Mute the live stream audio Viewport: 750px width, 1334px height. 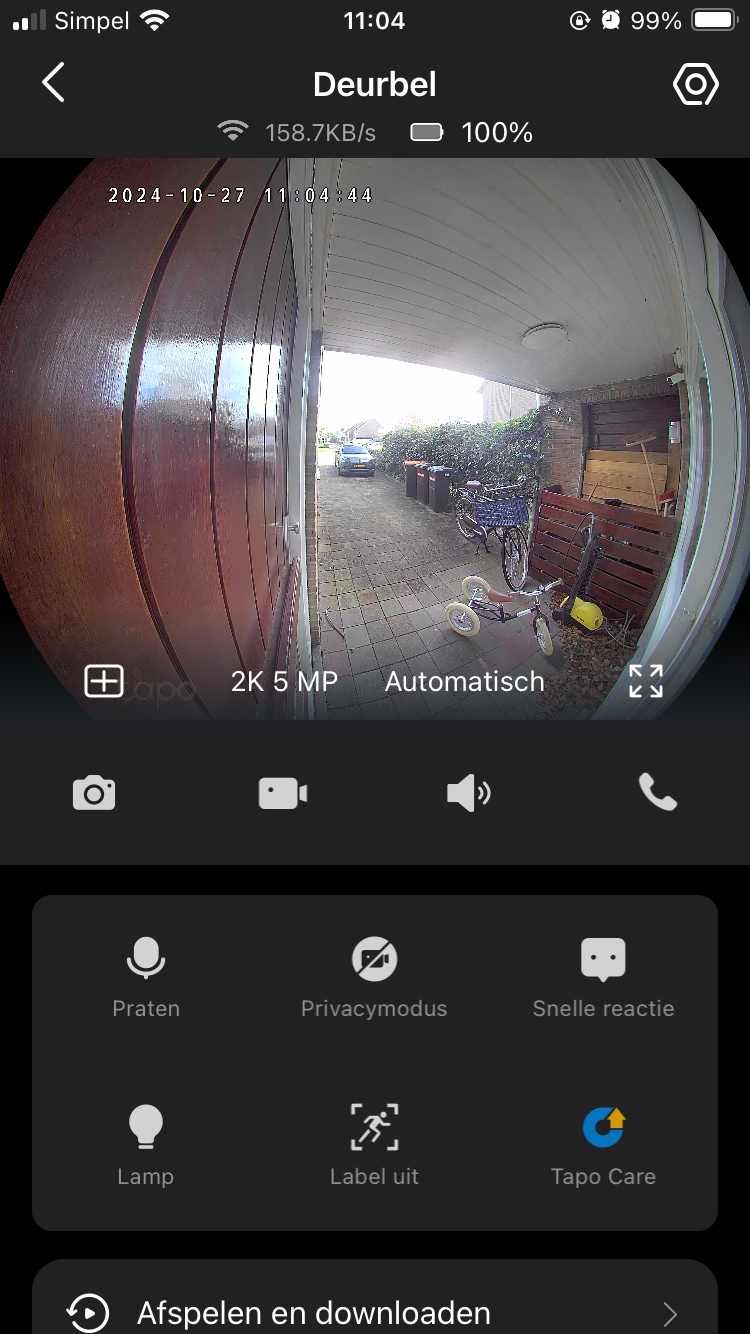click(x=468, y=794)
